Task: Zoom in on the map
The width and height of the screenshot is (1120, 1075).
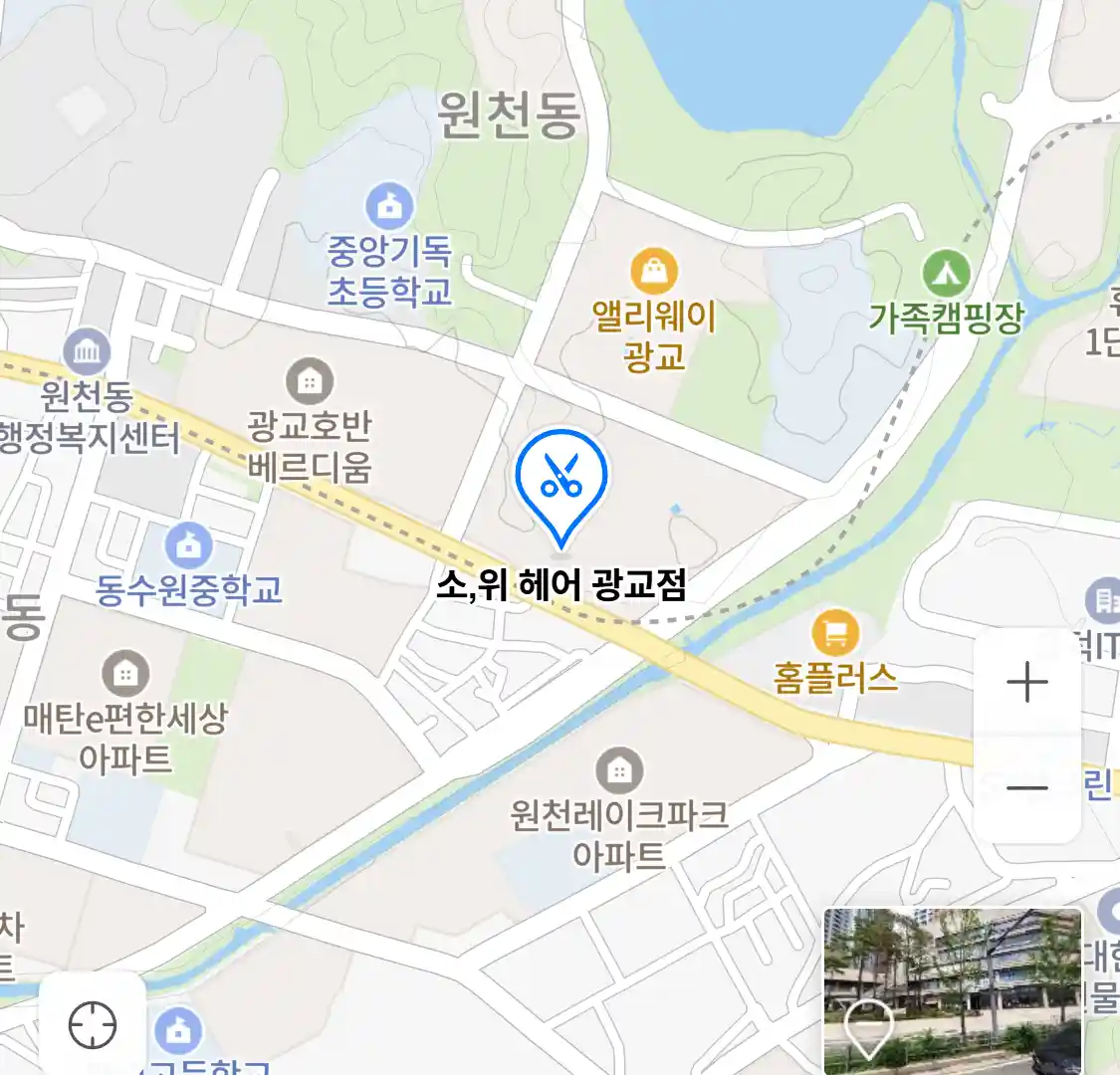Action: (x=1026, y=683)
